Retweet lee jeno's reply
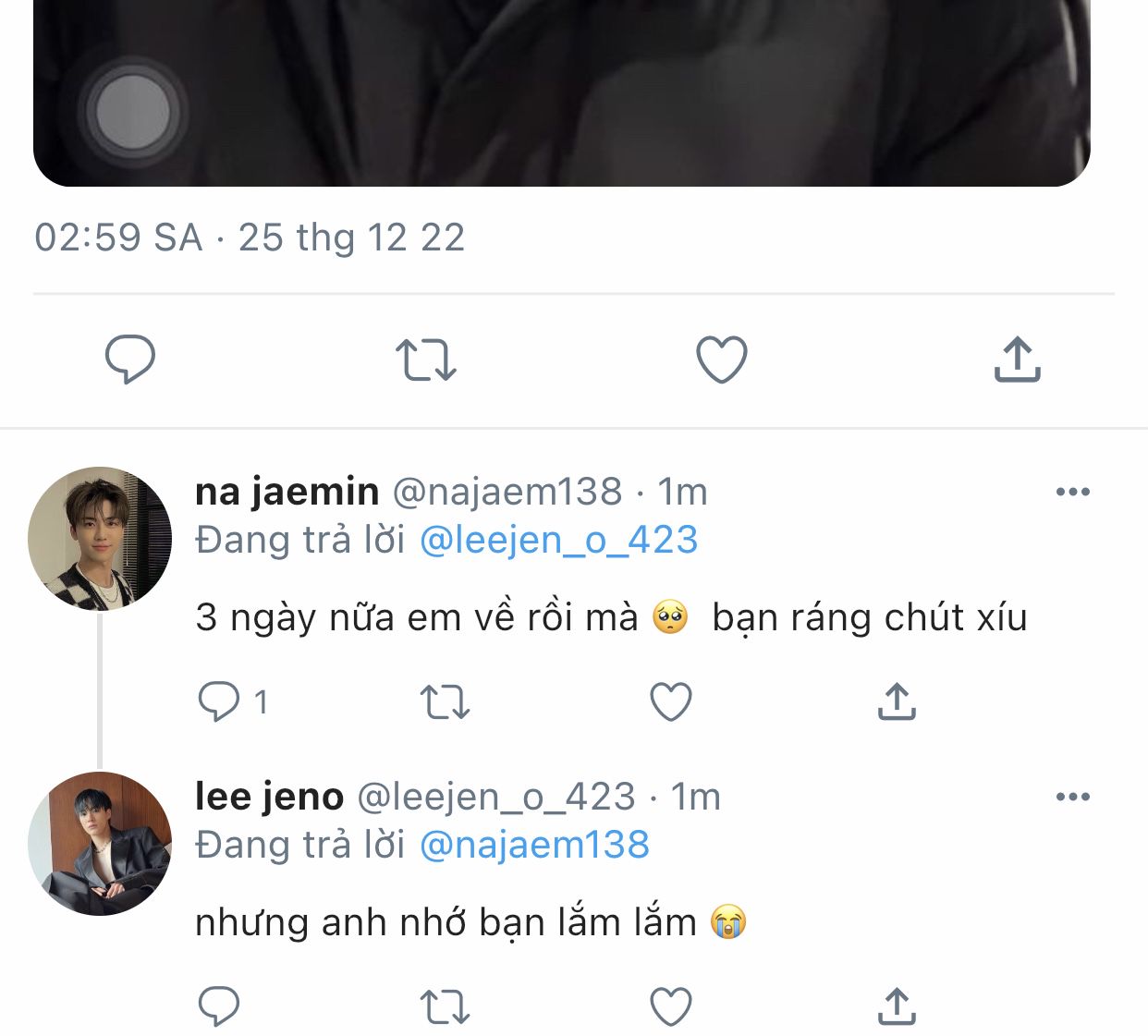Screen dimensions: 1148x1036 pos(445,1006)
